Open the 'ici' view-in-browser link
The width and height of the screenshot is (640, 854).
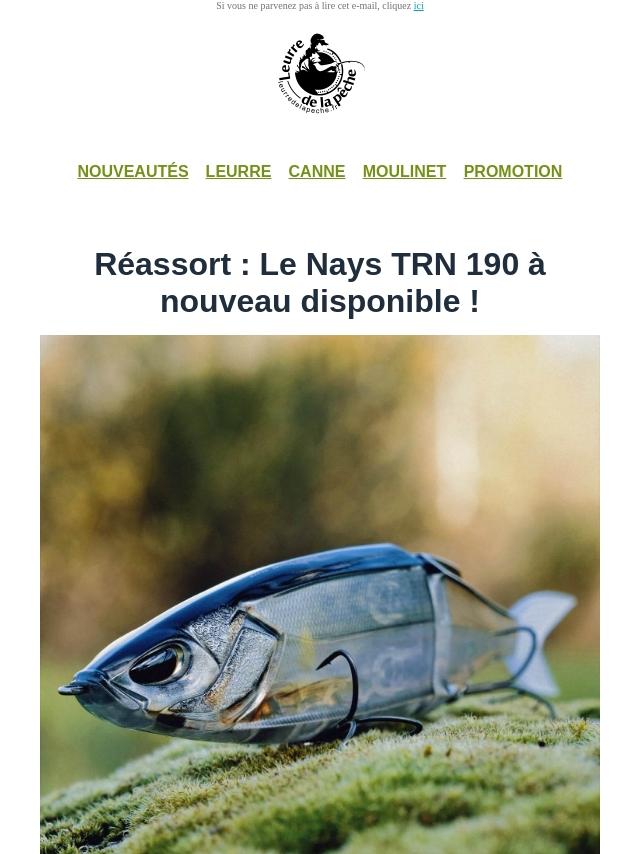[418, 6]
